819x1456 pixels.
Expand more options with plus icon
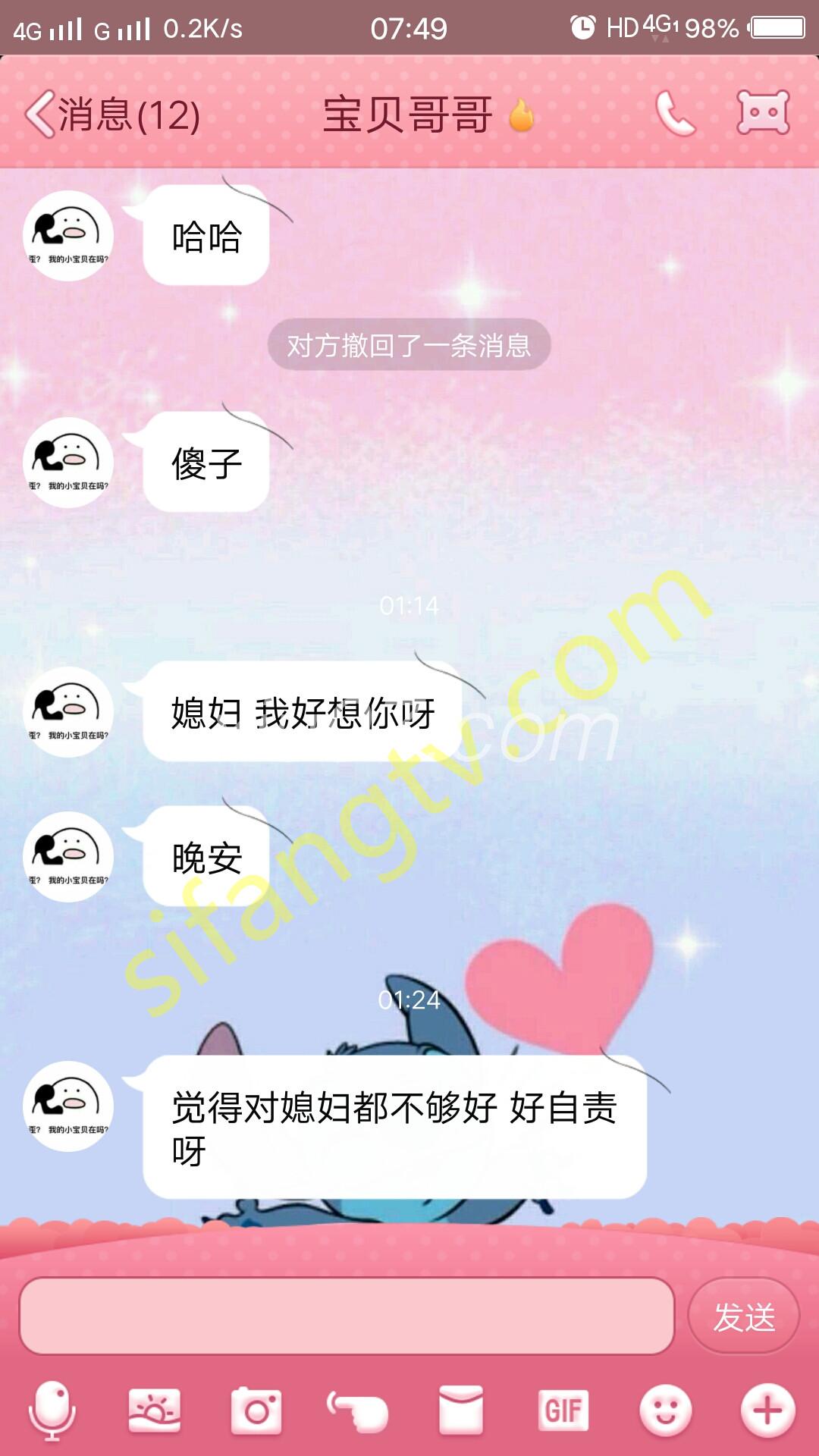[767, 1410]
